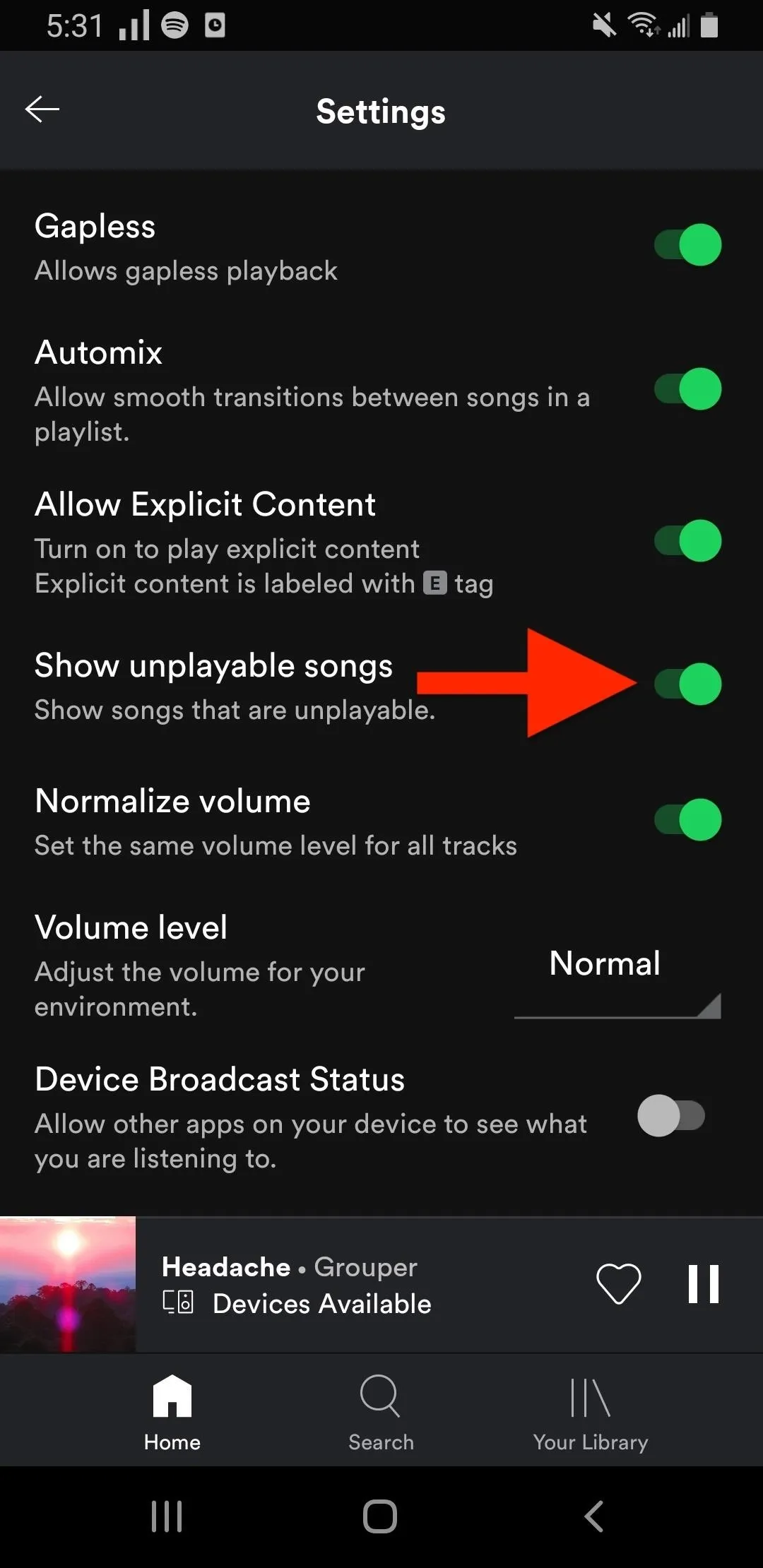The height and width of the screenshot is (1568, 763).
Task: Go back from Settings
Action: tap(42, 109)
